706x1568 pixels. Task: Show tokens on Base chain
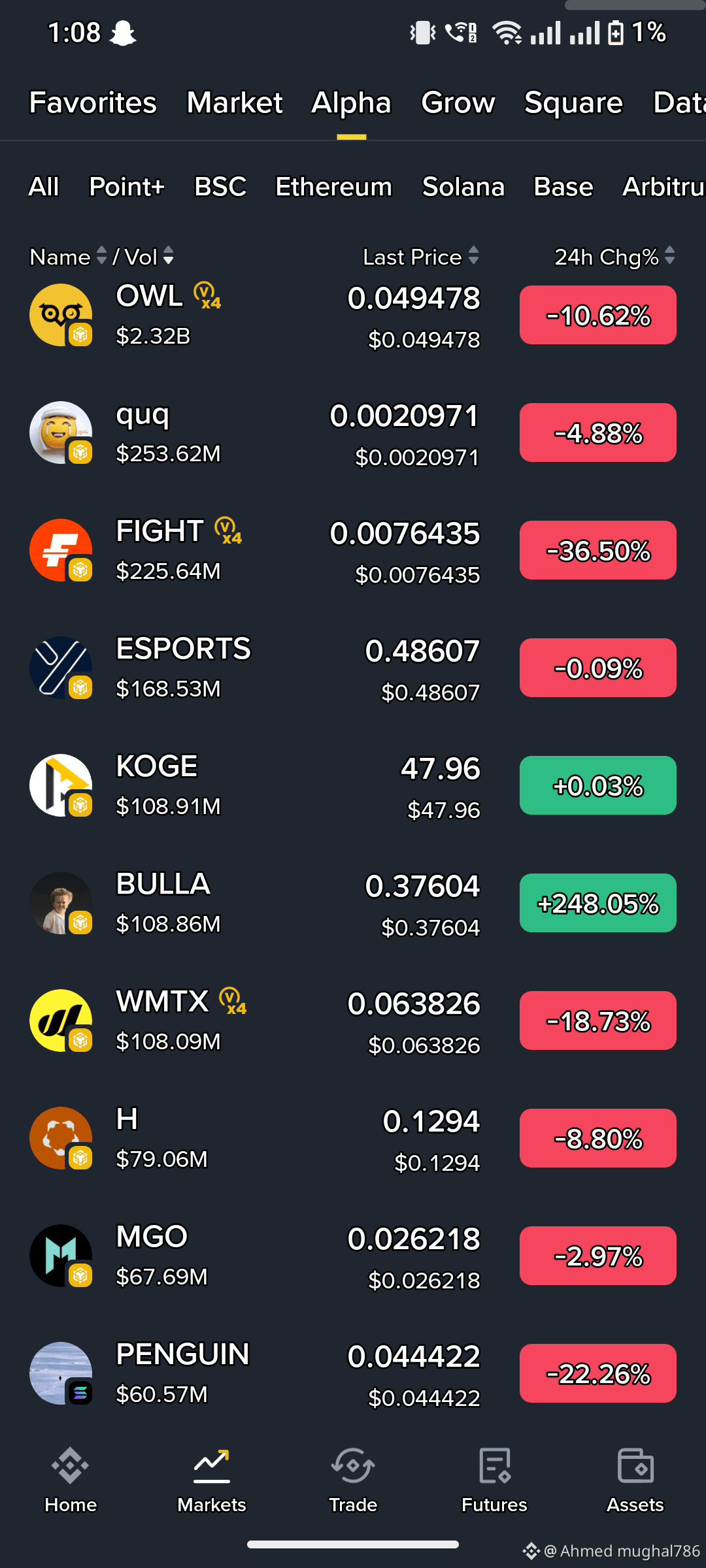(x=563, y=187)
